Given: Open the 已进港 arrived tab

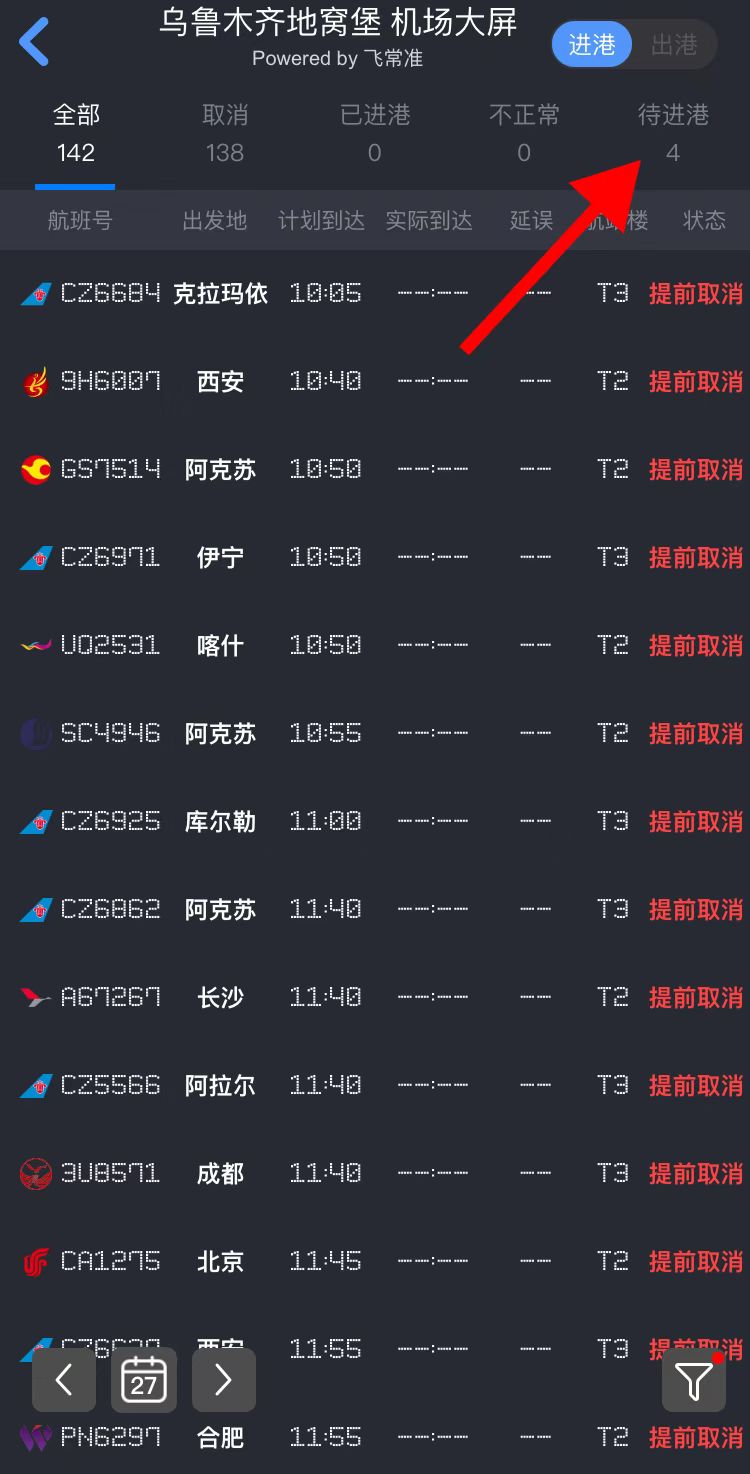Looking at the screenshot, I should coord(375,134).
